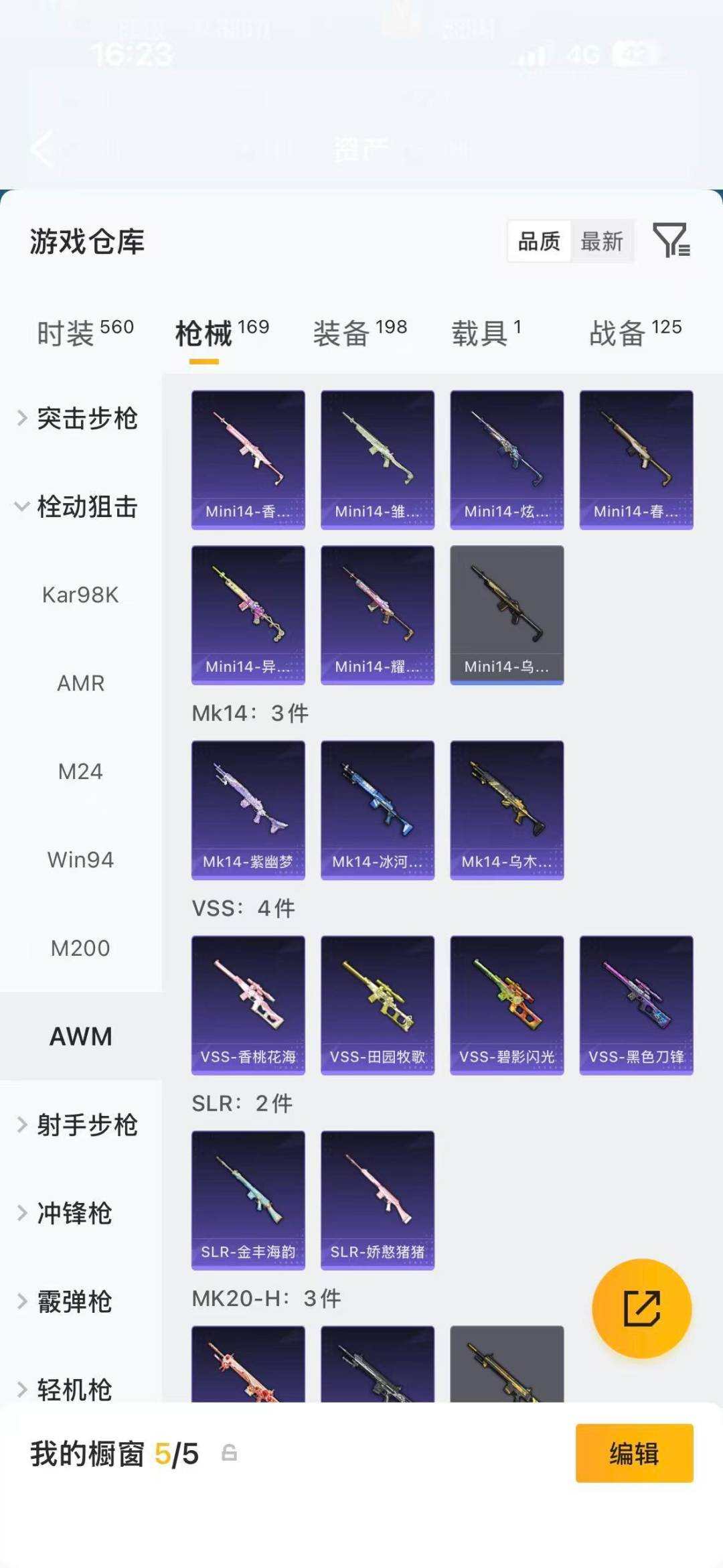This screenshot has height=1568, width=723.
Task: Sort items by 品质
Action: coord(540,242)
